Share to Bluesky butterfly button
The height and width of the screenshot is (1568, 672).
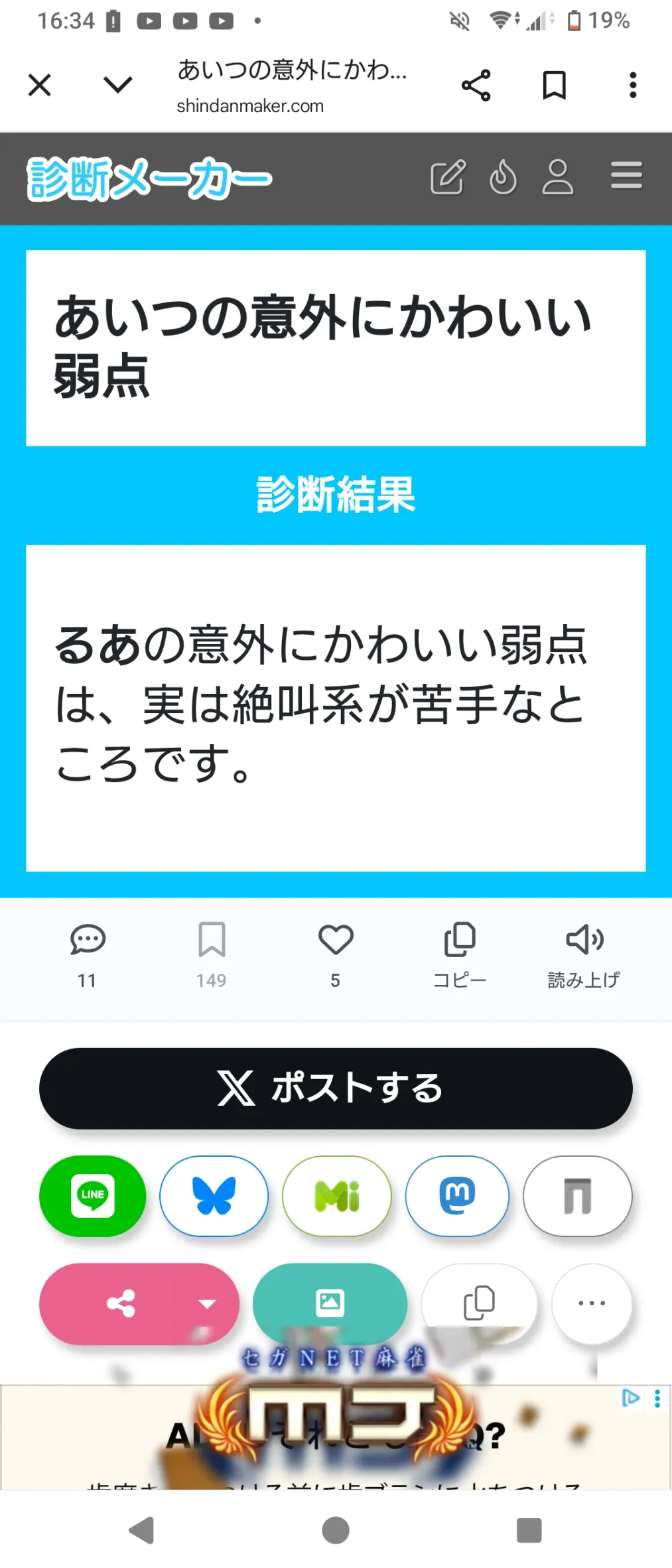(214, 1196)
